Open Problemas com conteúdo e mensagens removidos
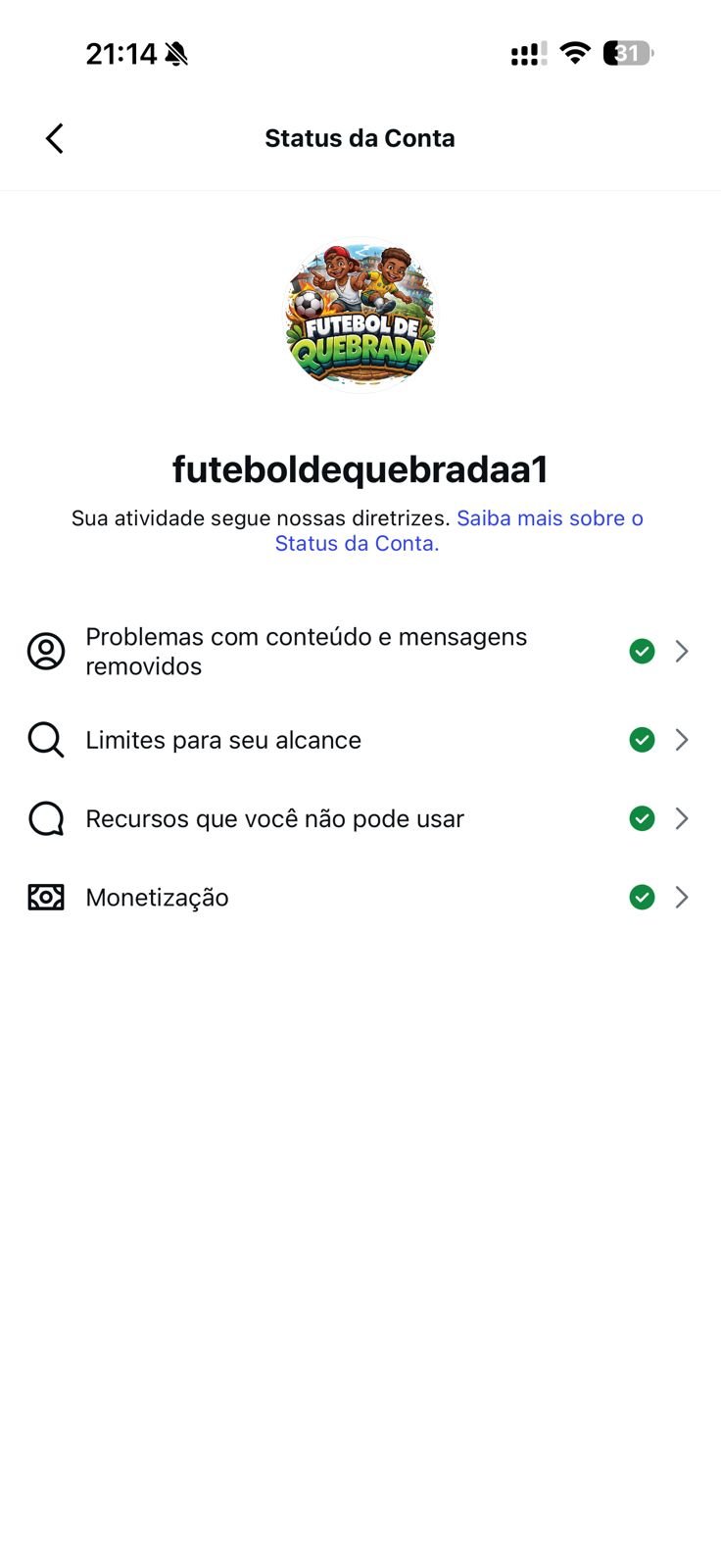Screen dimensions: 721x1568 [359, 652]
